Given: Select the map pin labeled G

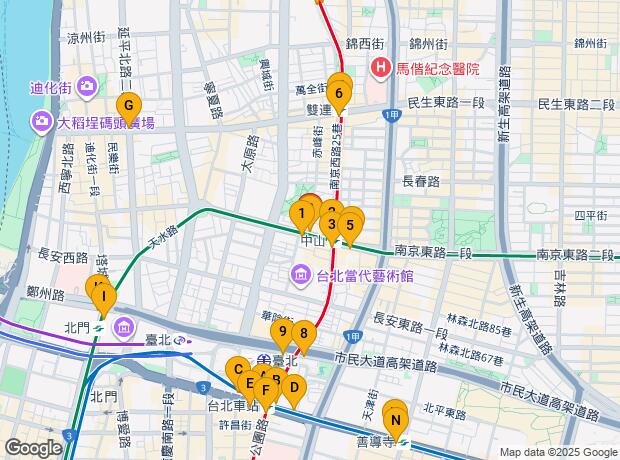Looking at the screenshot, I should click(x=129, y=106).
